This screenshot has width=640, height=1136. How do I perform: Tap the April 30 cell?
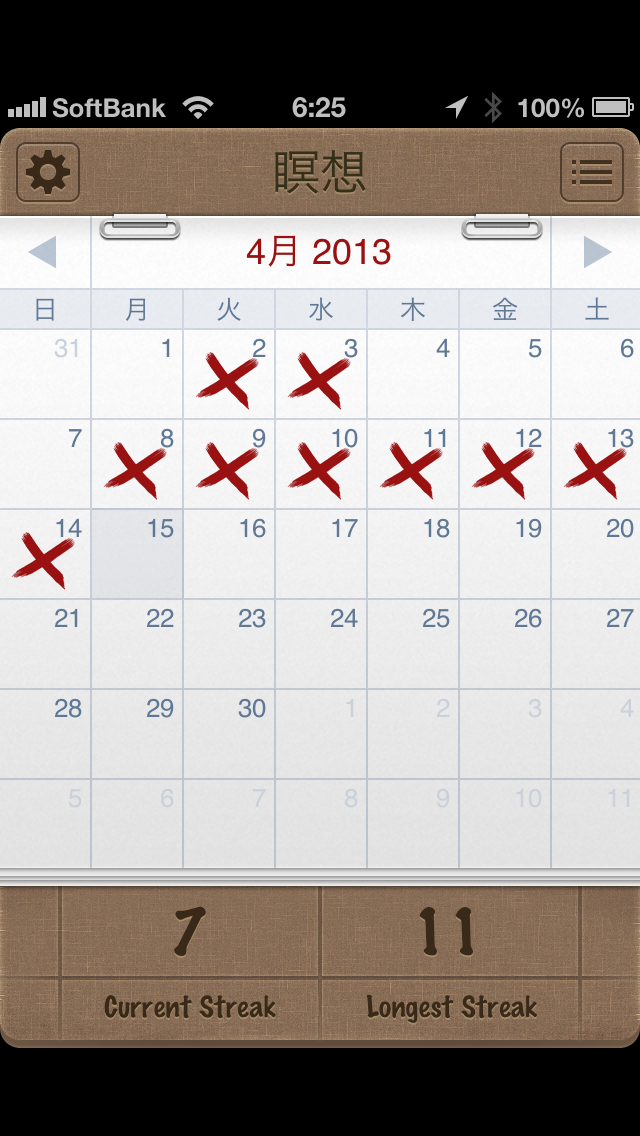(229, 734)
